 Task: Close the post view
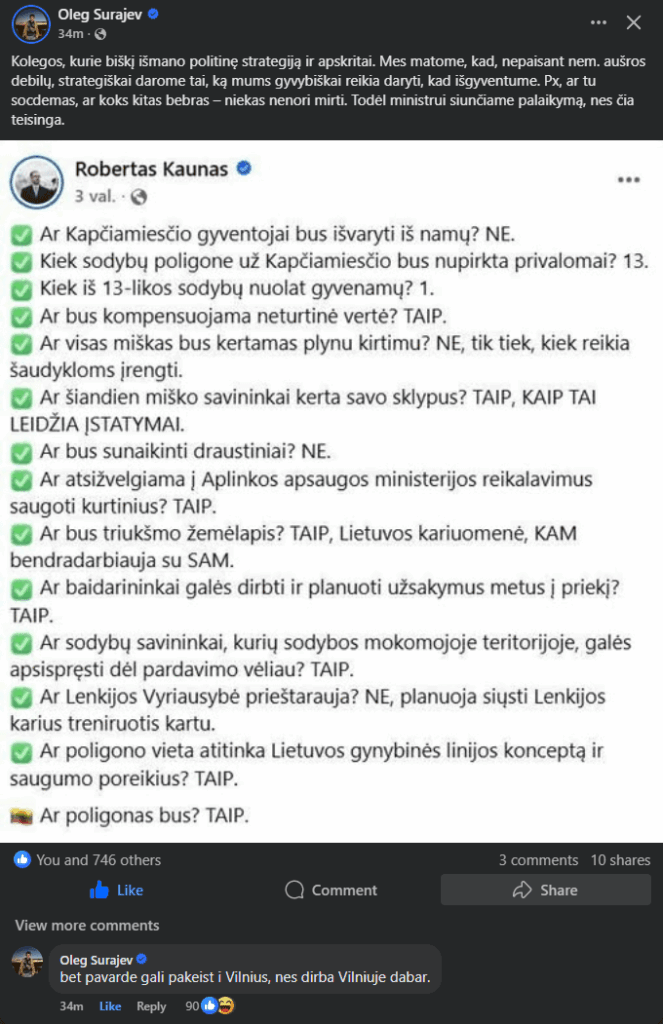[633, 22]
